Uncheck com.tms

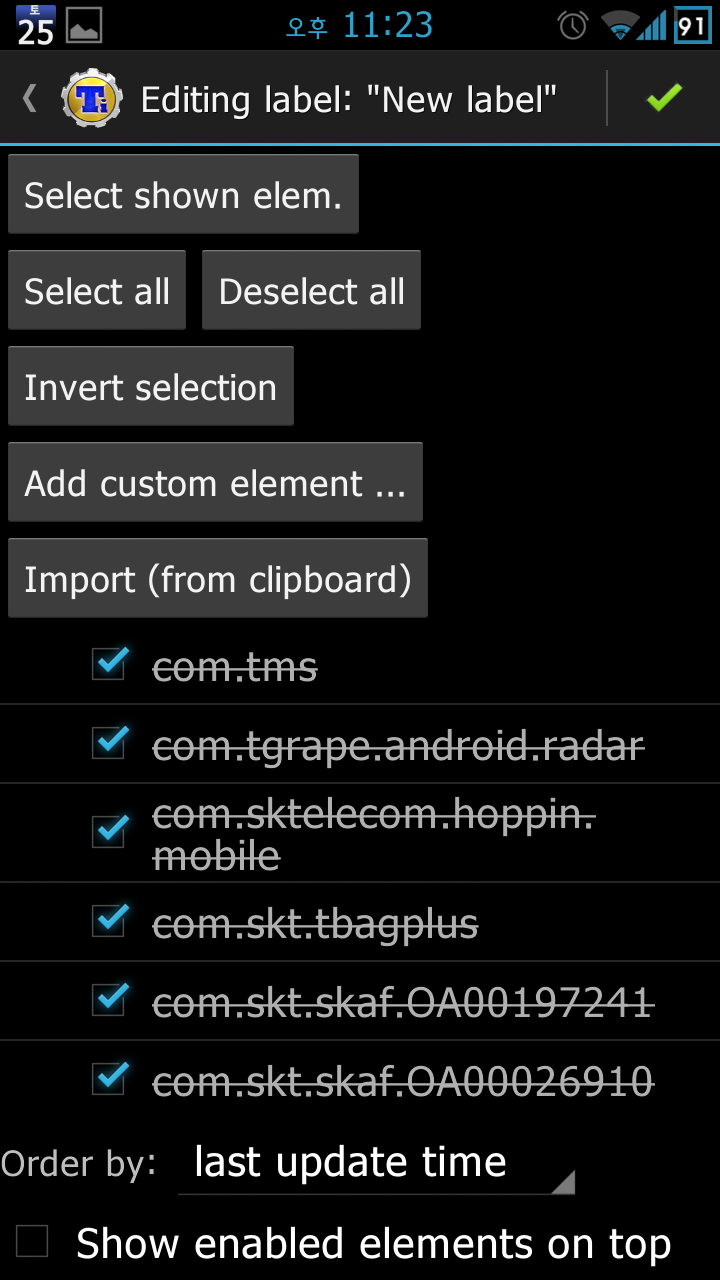coord(109,664)
